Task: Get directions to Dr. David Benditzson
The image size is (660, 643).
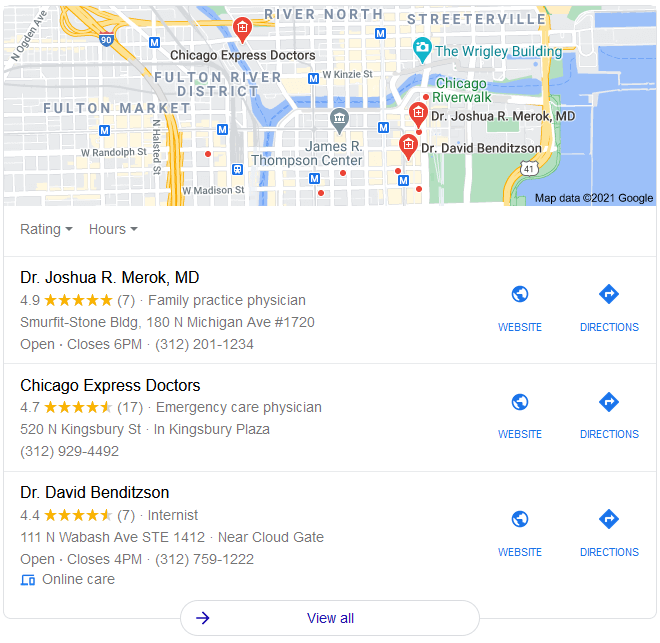Action: pyautogui.click(x=608, y=532)
